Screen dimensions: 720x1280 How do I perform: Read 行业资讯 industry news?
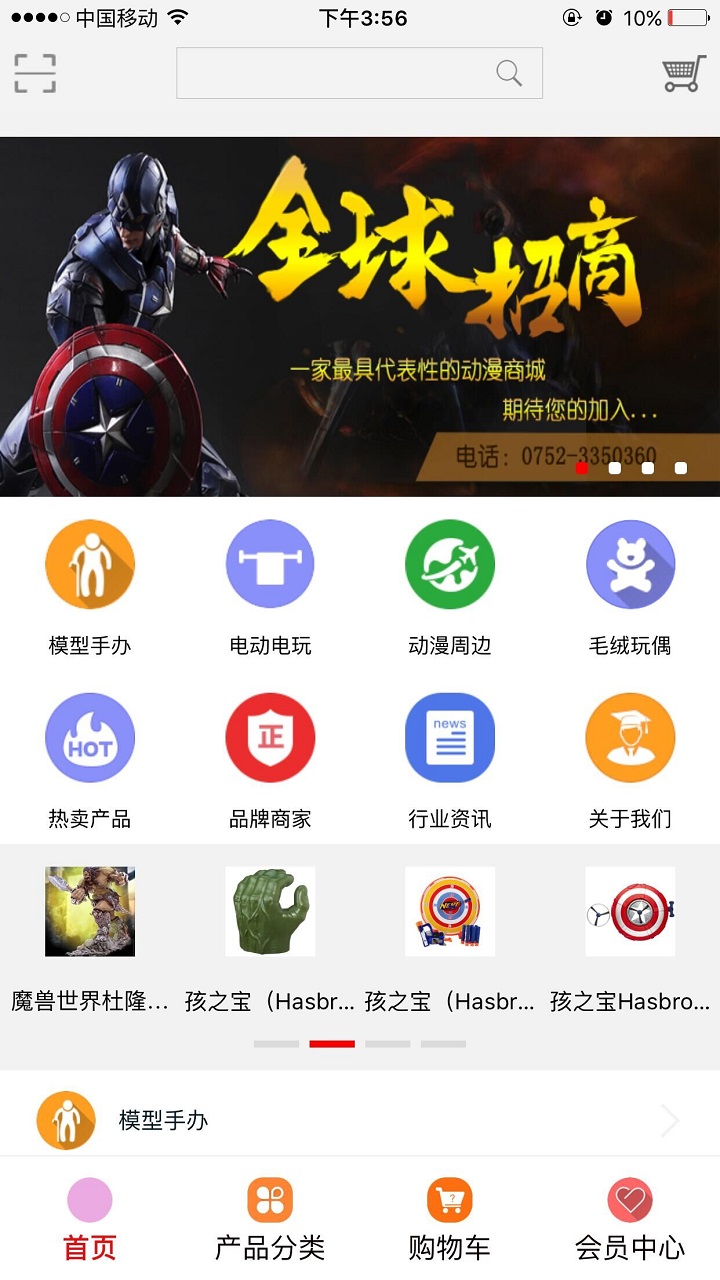point(450,738)
